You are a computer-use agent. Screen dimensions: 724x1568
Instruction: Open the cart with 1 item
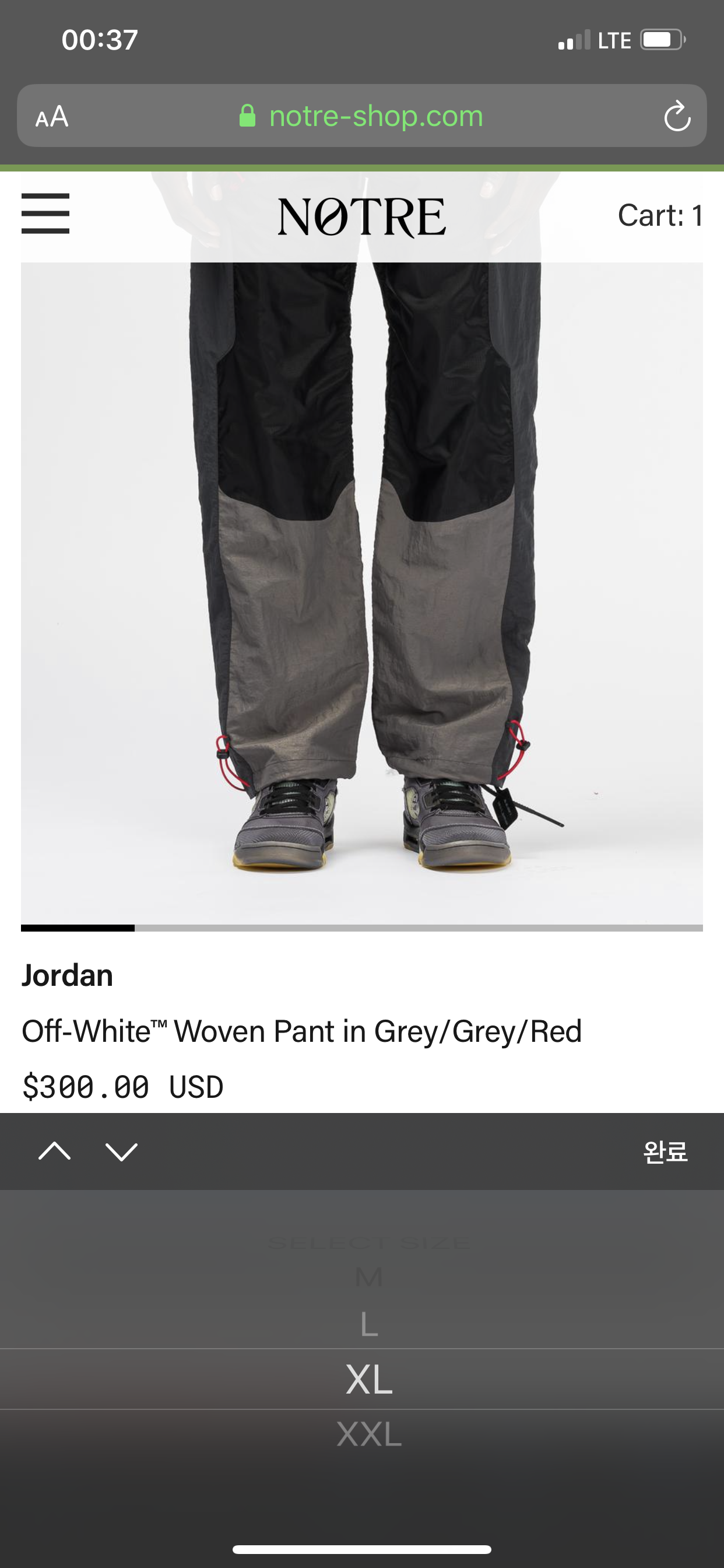pos(660,215)
